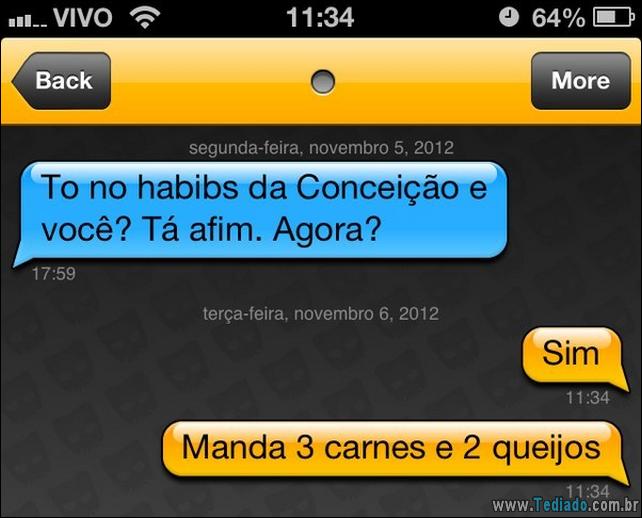Go back using the Back button
This screenshot has height=518, width=642.
(x=62, y=81)
